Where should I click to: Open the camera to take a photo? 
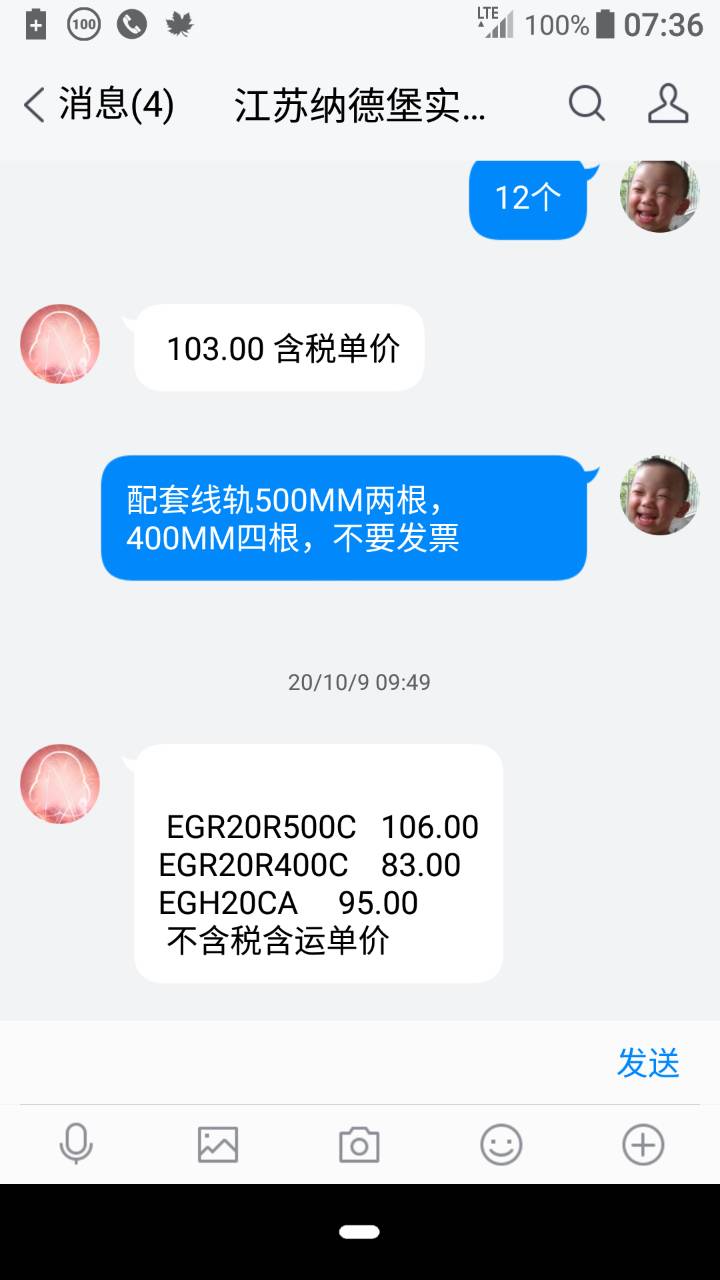359,1144
